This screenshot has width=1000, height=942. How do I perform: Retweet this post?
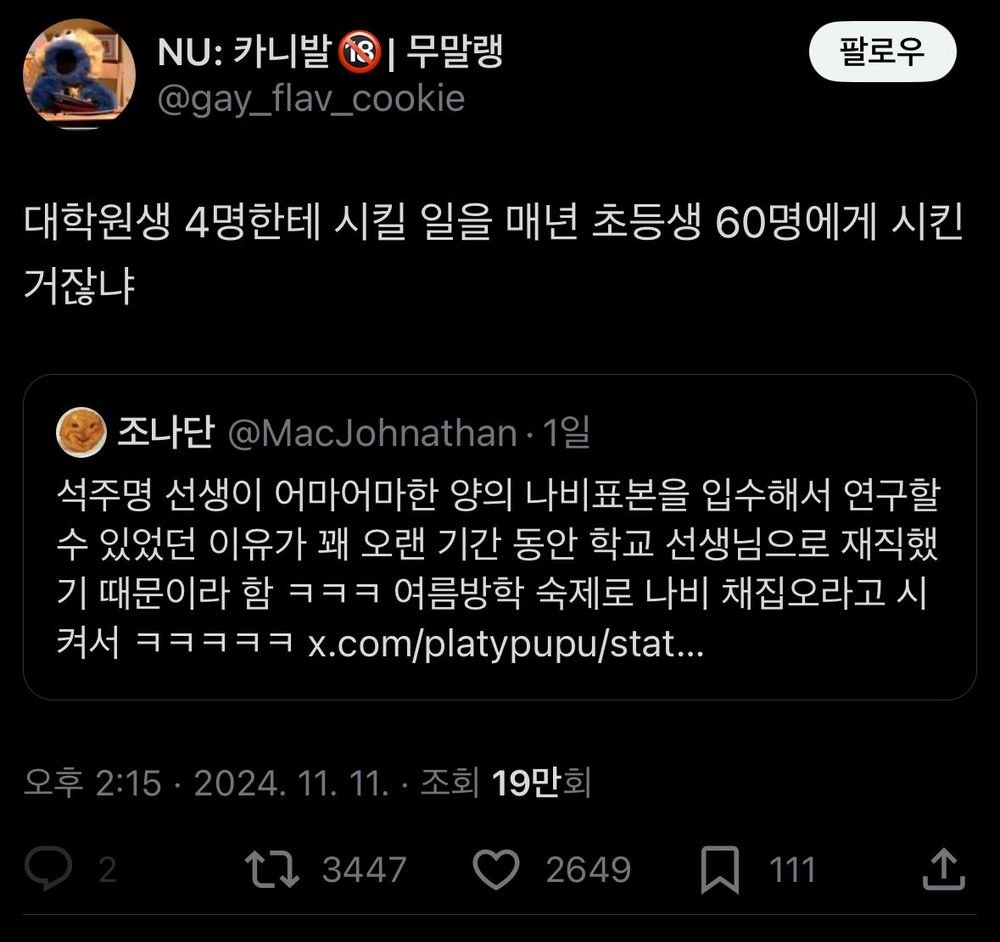point(270,868)
